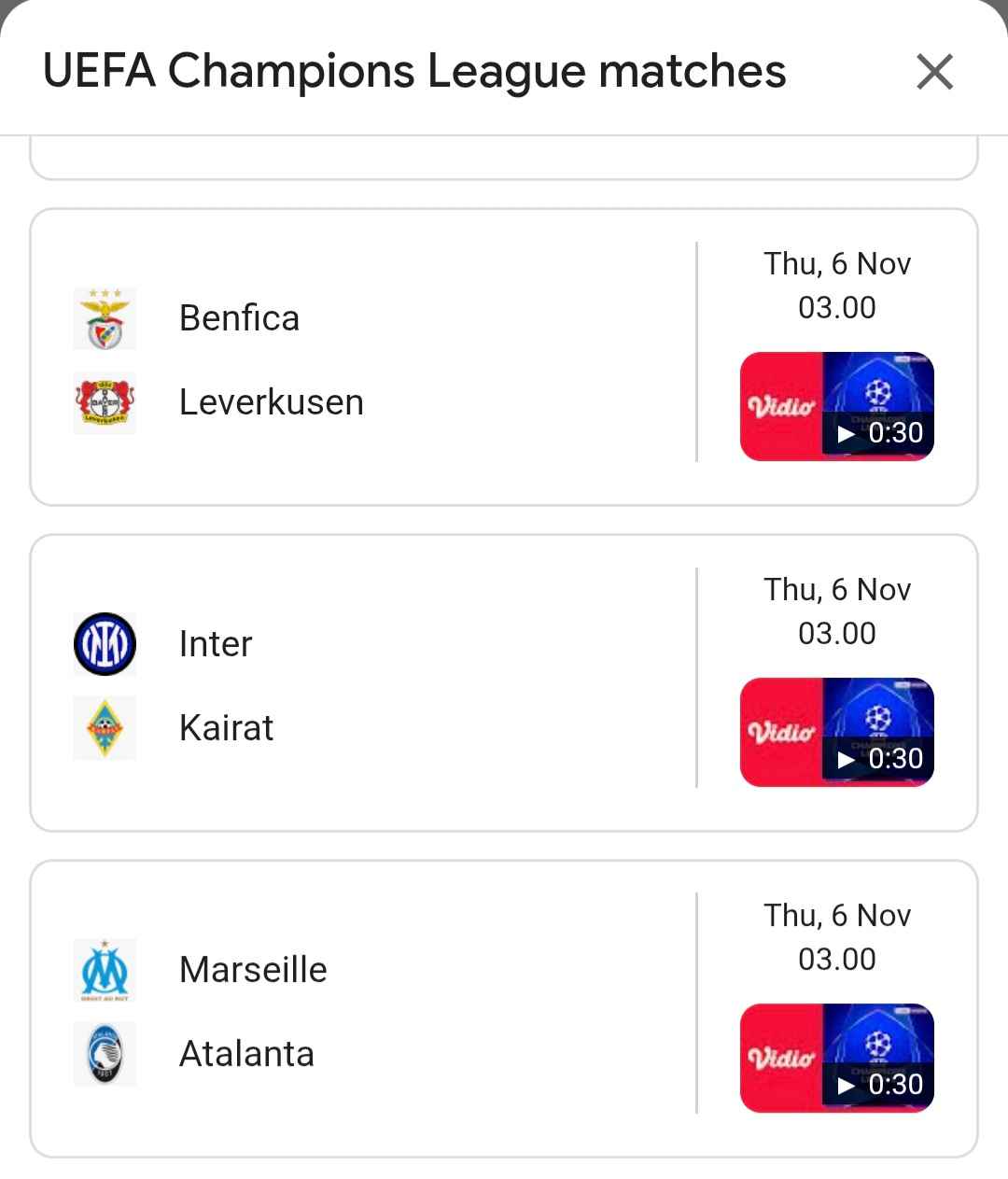Click the Vidio logo on Benfica match video
This screenshot has height=1179, width=1008.
[781, 408]
